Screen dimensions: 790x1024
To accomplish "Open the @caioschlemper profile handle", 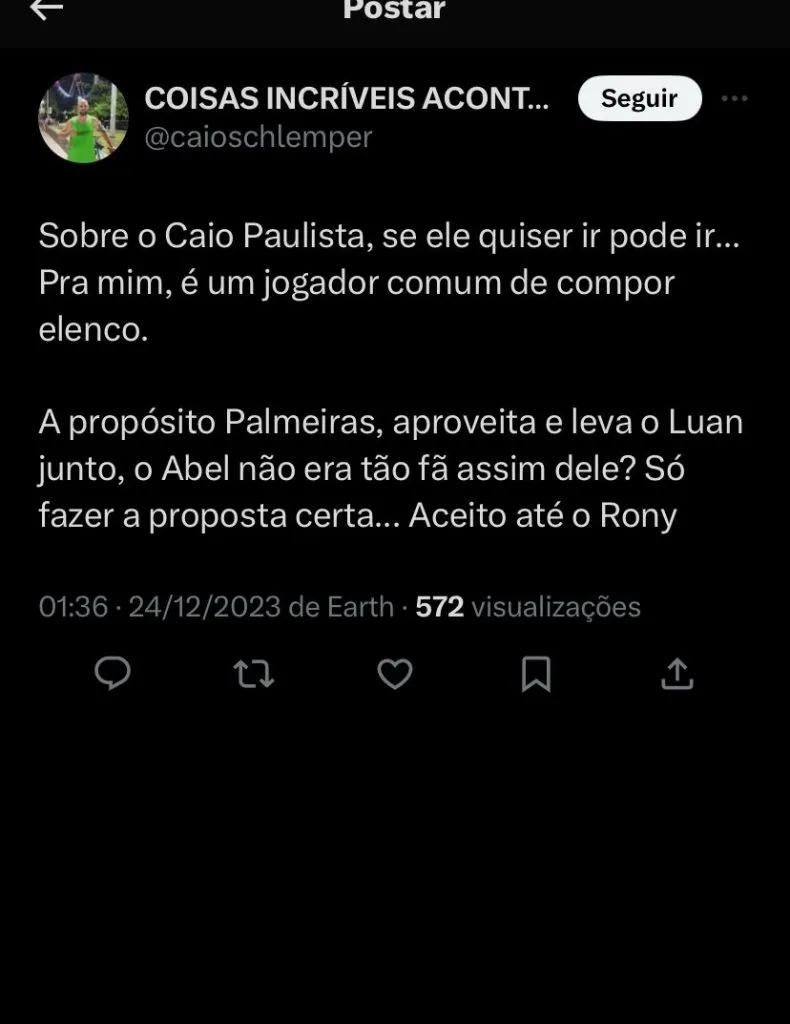I will pos(258,137).
